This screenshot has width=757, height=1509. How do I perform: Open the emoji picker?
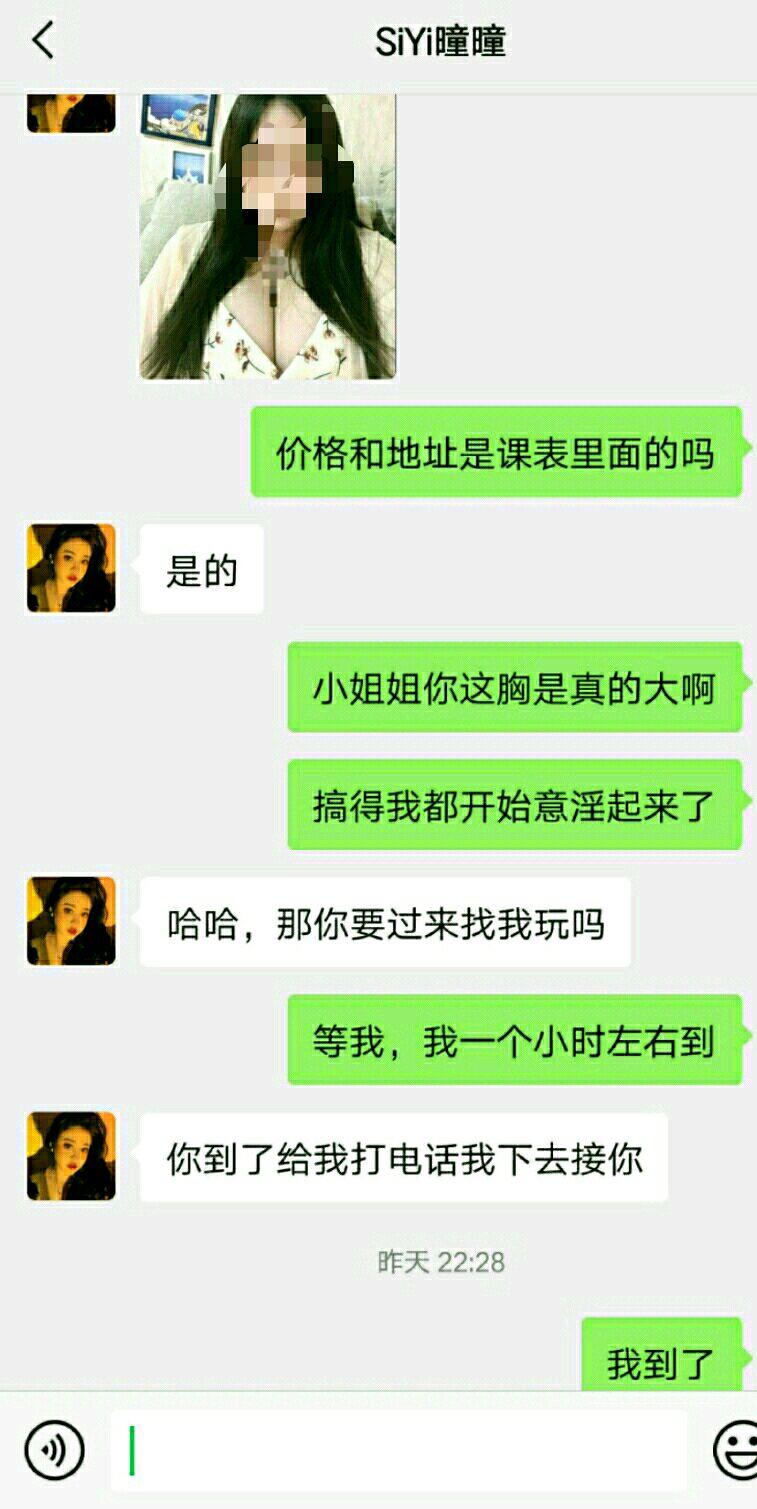pos(736,1450)
